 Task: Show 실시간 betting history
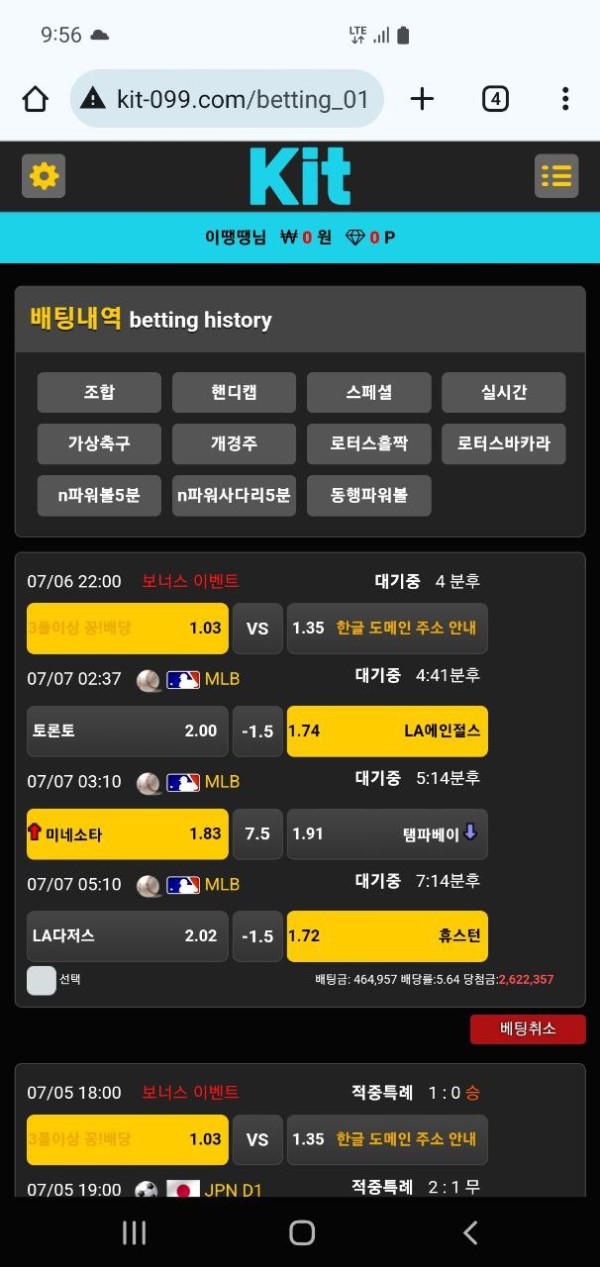[x=503, y=392]
